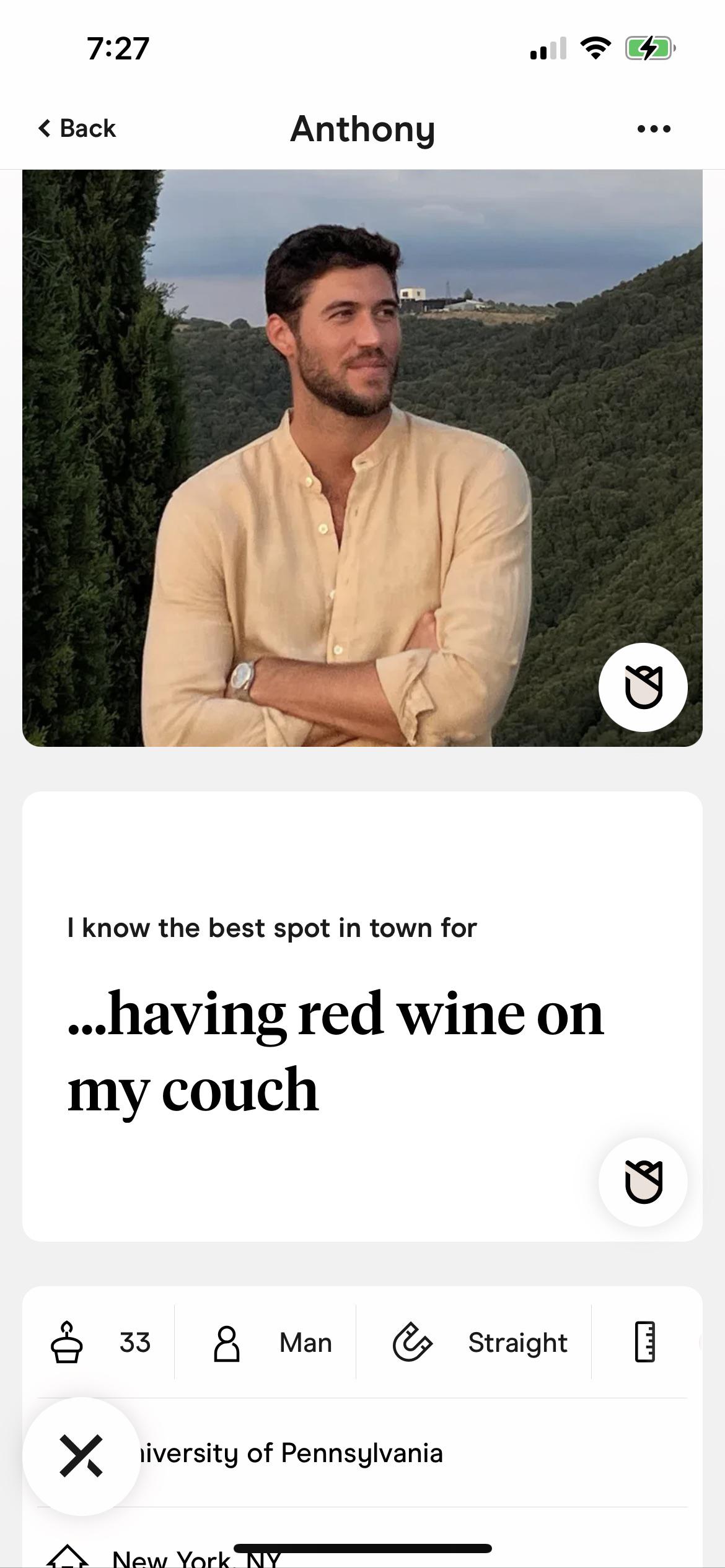Go back to the previous screen
The width and height of the screenshot is (725, 1568).
click(77, 129)
